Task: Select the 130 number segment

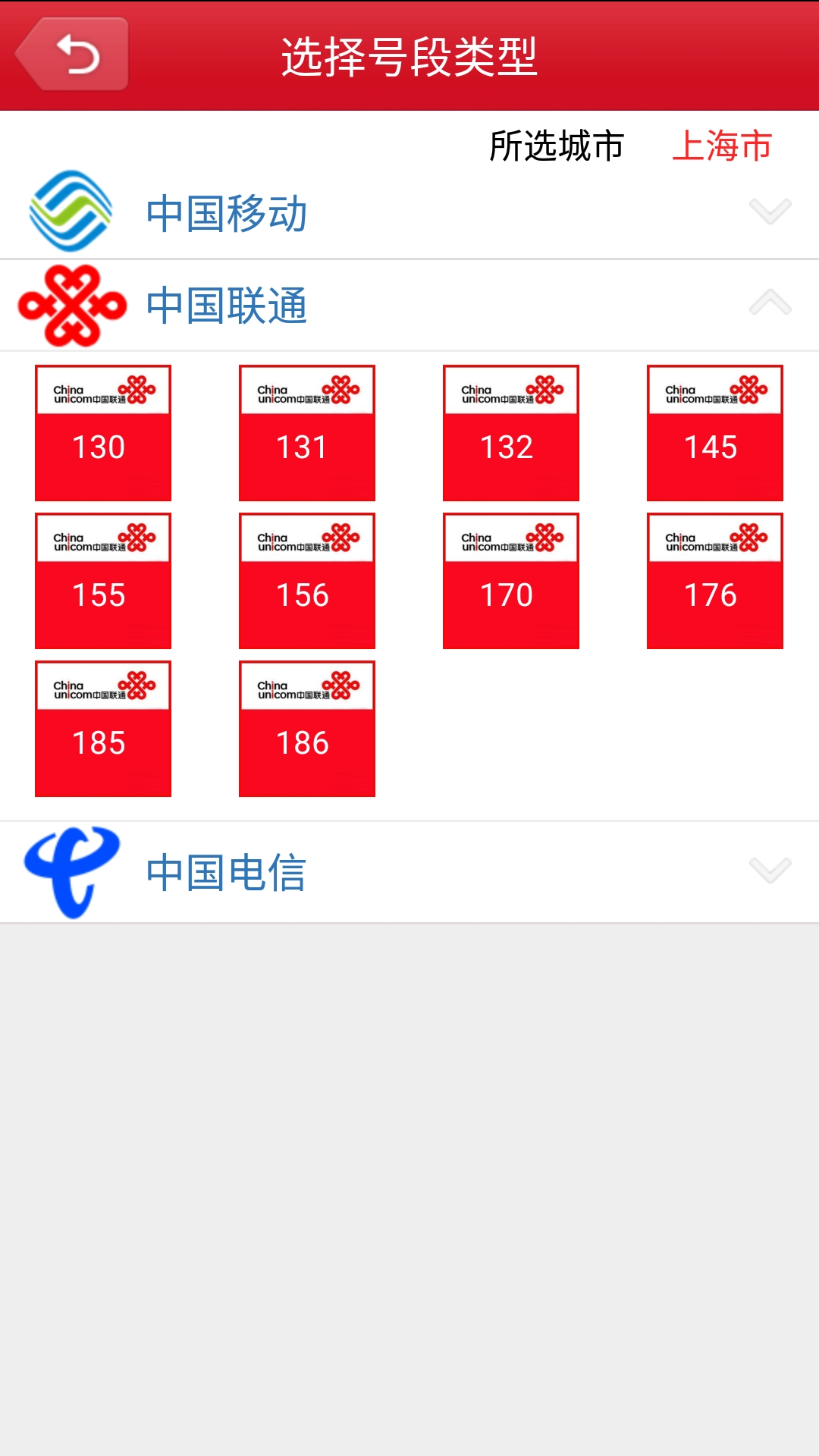Action: coord(103,433)
